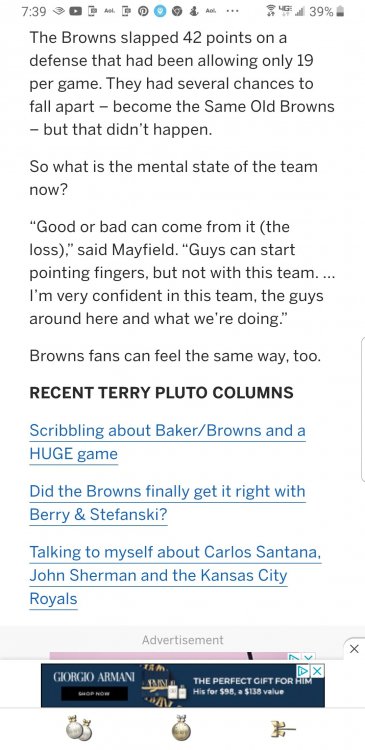
Task: Open 'Scribbling about Baker/Browns and a HUGE game' link
Action: coord(167,442)
